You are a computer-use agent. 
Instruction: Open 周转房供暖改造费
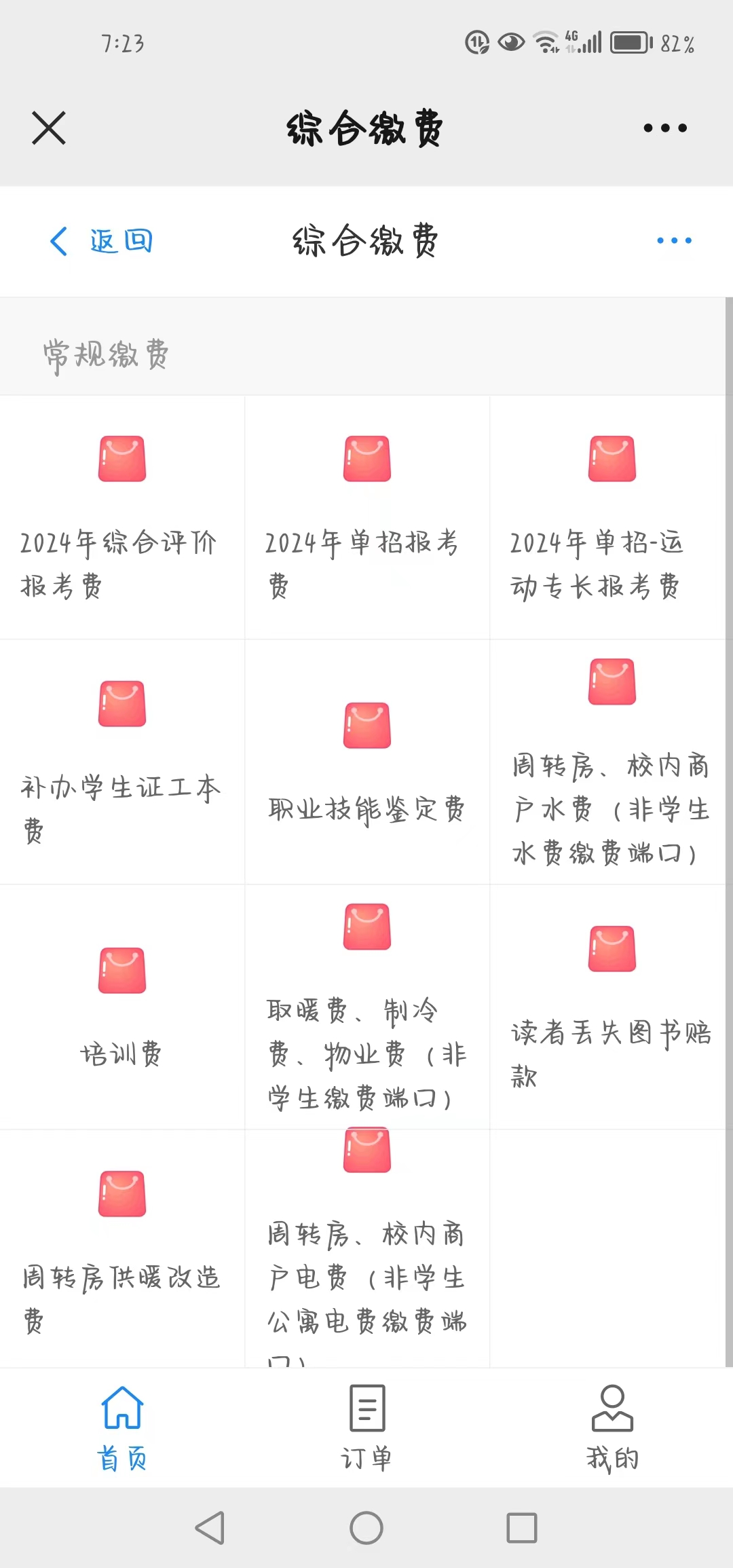pos(122,1249)
